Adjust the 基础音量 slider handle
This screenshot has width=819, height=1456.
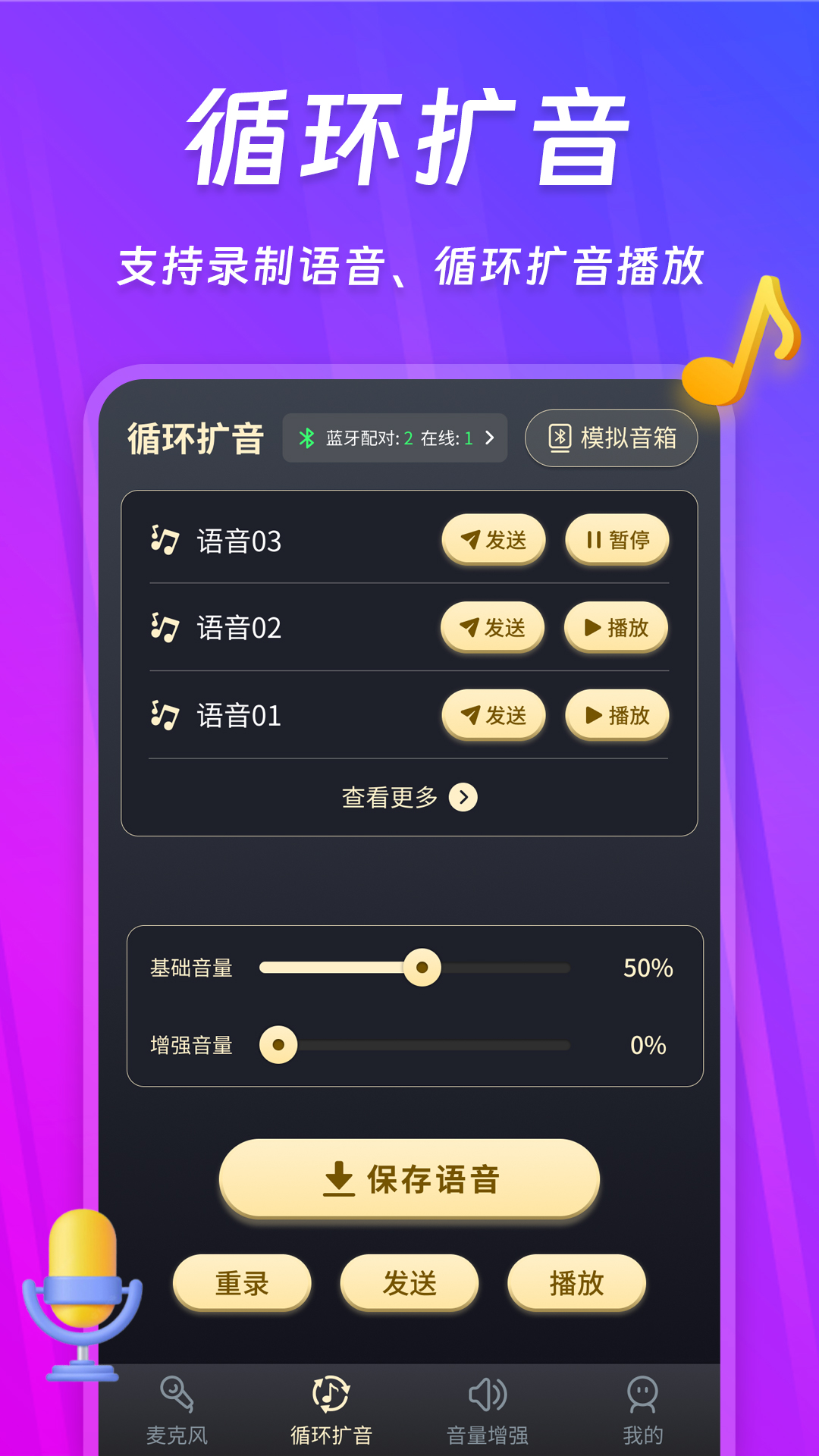[422, 966]
